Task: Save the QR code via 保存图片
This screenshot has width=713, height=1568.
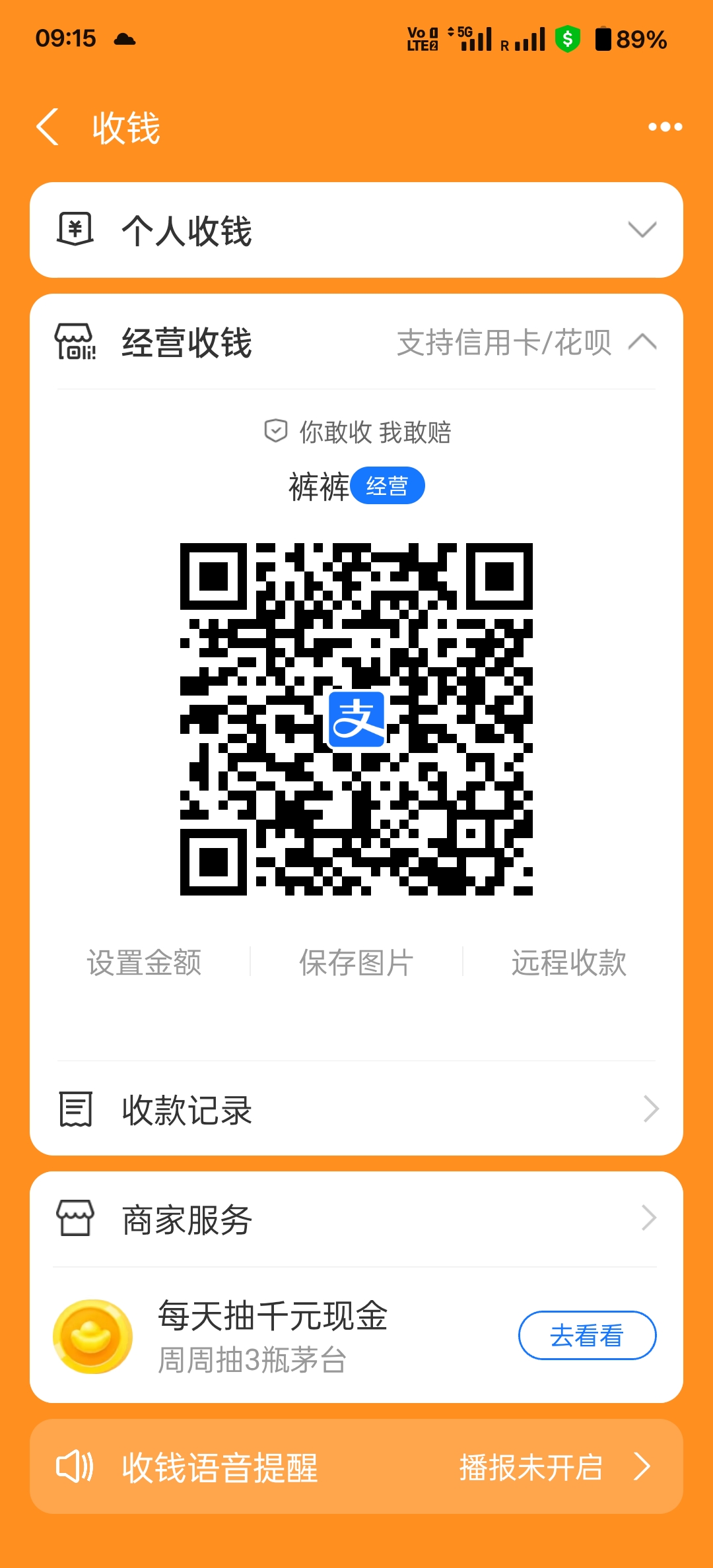Action: point(356,962)
